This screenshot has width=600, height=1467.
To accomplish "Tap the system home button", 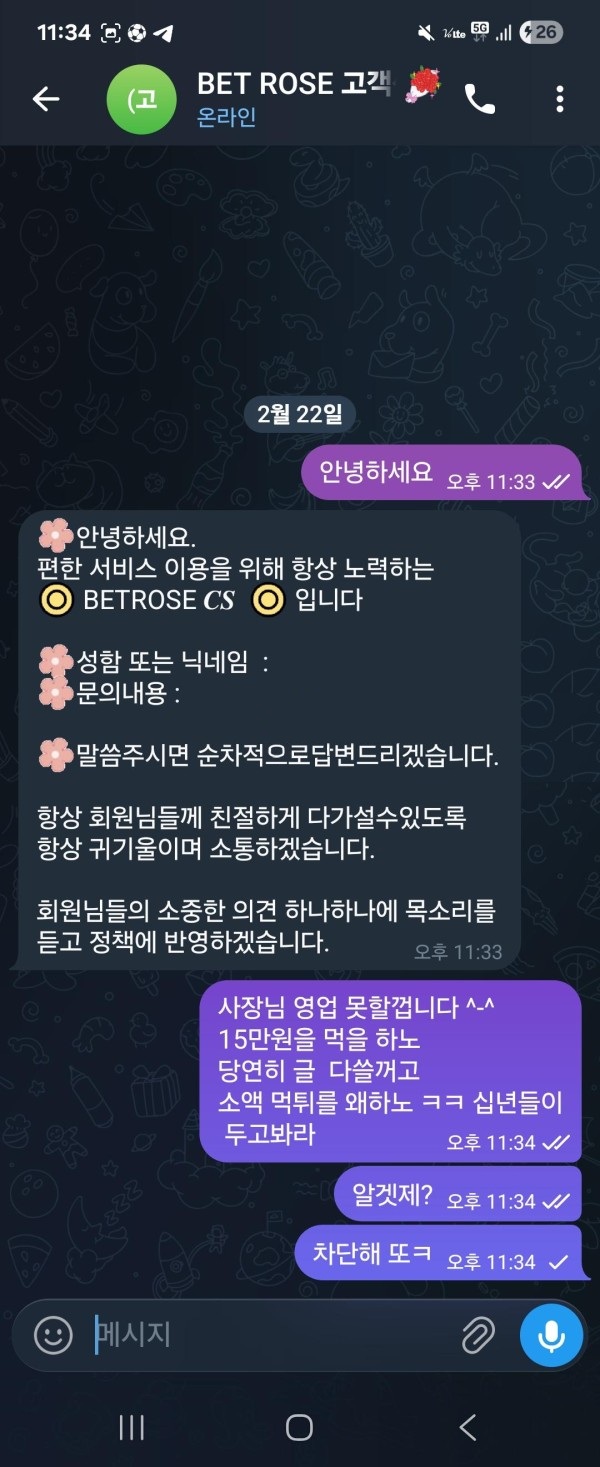I will coord(299,1427).
